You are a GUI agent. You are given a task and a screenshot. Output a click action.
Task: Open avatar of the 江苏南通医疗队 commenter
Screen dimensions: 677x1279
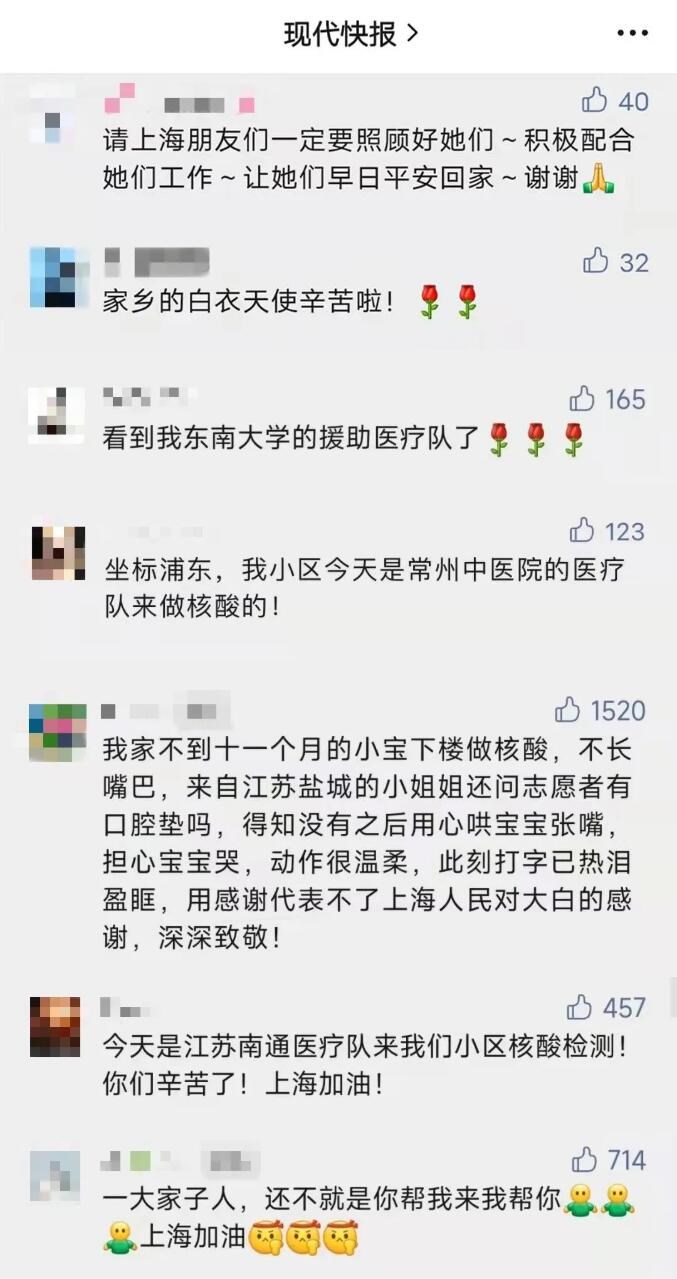[55, 1027]
